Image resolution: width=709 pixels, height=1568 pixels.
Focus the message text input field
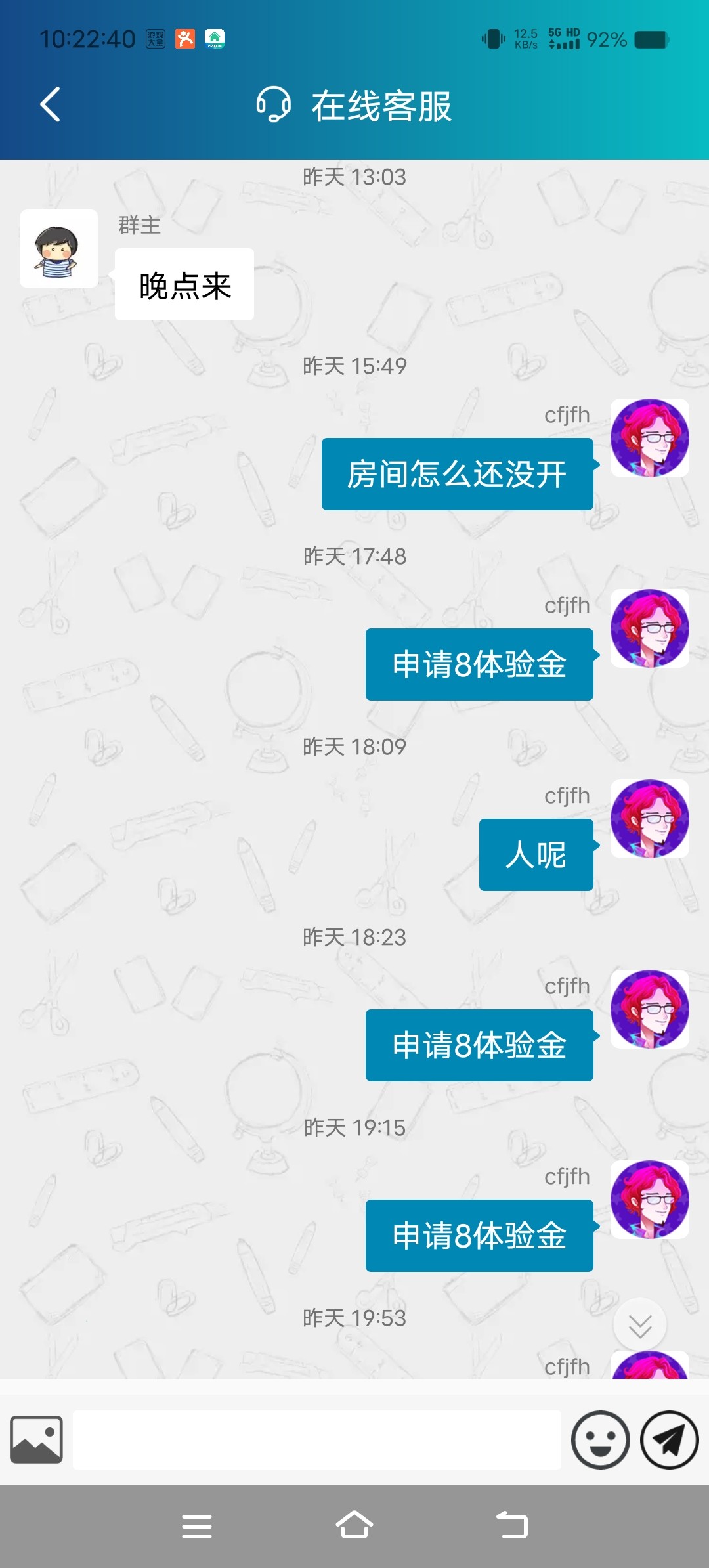pos(316,1440)
